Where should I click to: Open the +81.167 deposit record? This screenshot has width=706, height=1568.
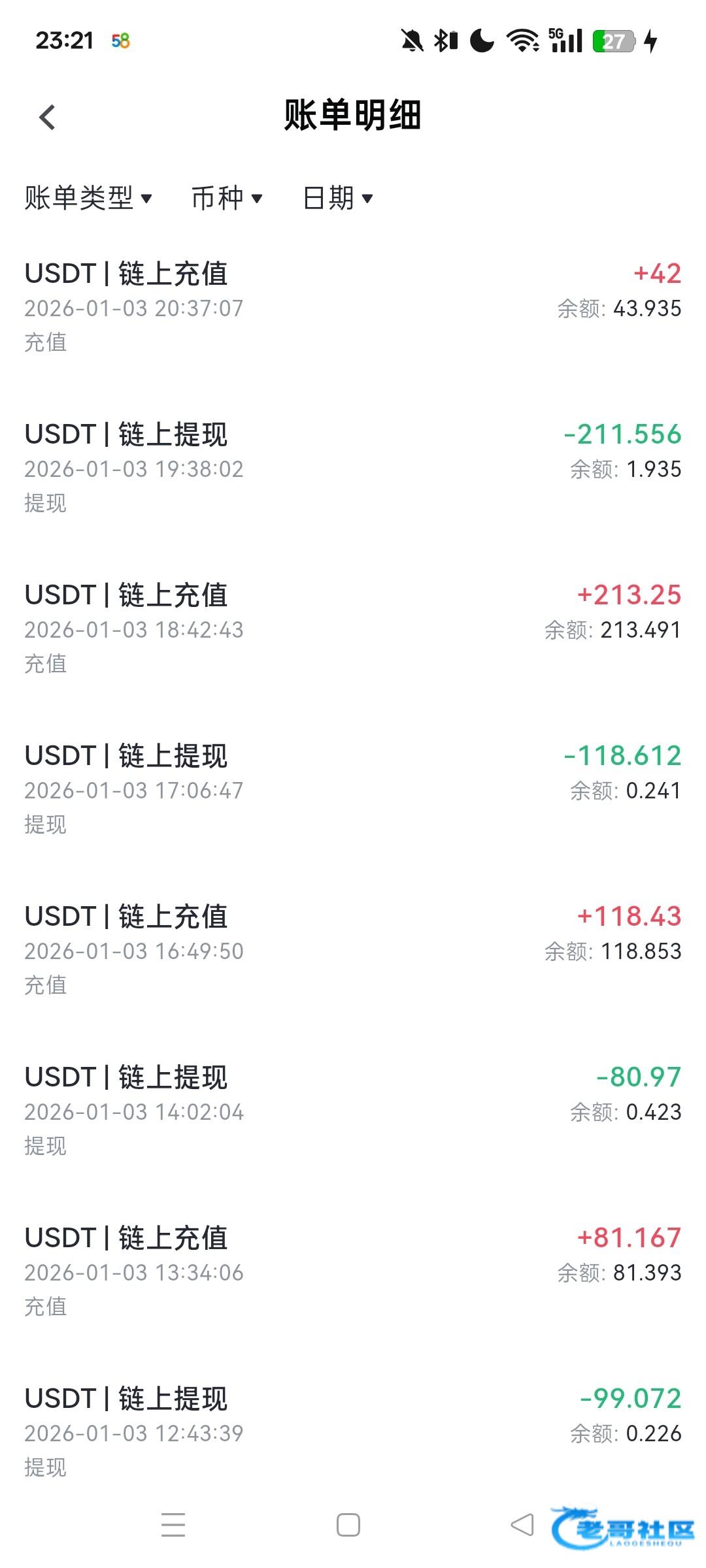point(353,1271)
